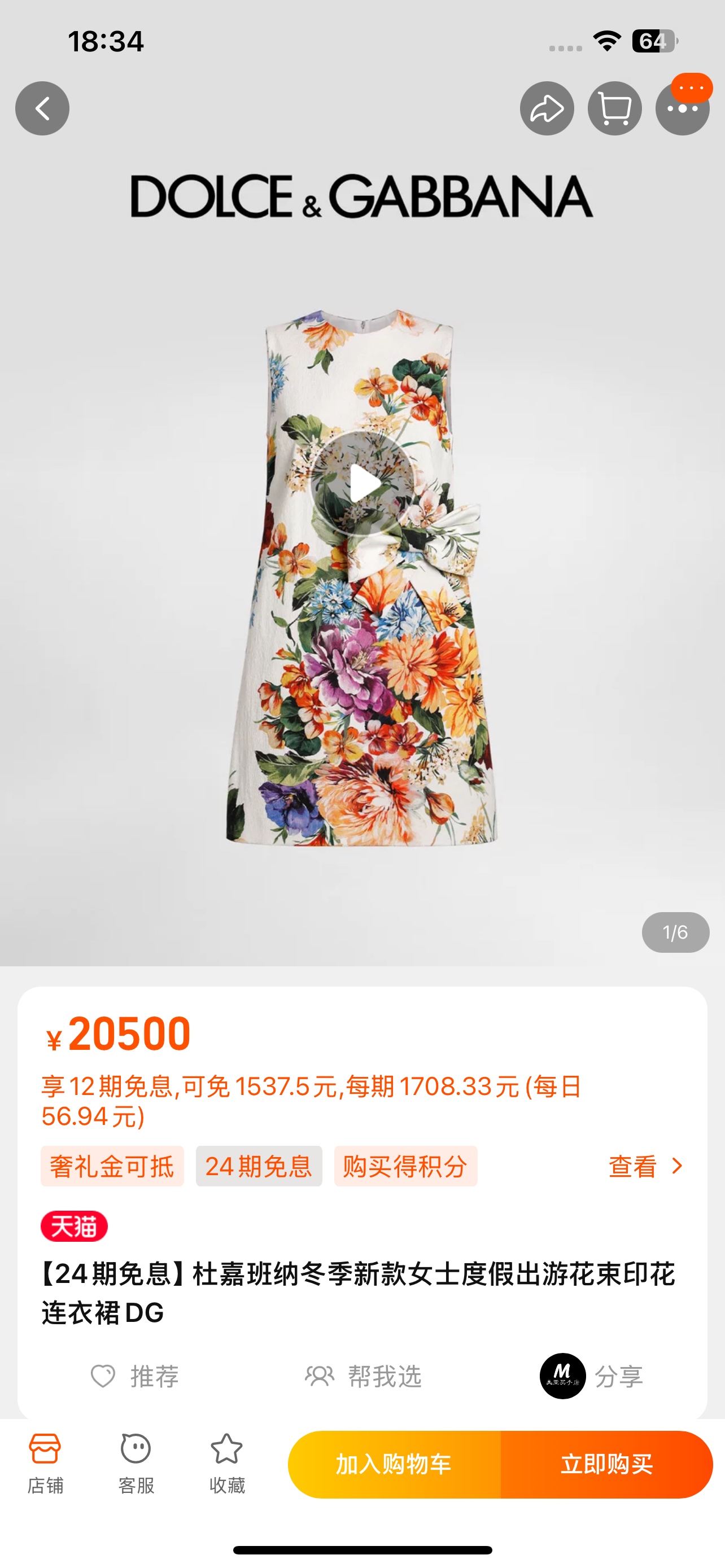
Task: View promotion details via 查看
Action: click(645, 1166)
